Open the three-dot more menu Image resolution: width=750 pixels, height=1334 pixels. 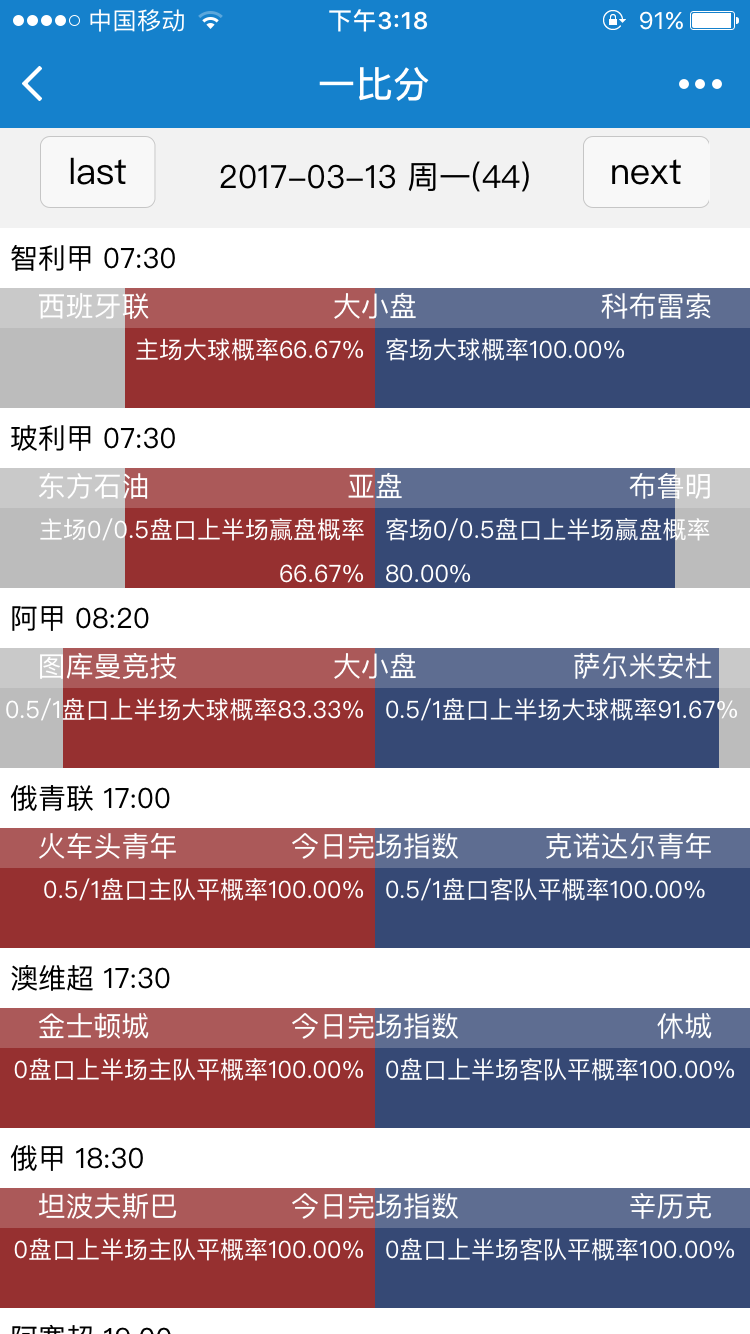[x=700, y=84]
